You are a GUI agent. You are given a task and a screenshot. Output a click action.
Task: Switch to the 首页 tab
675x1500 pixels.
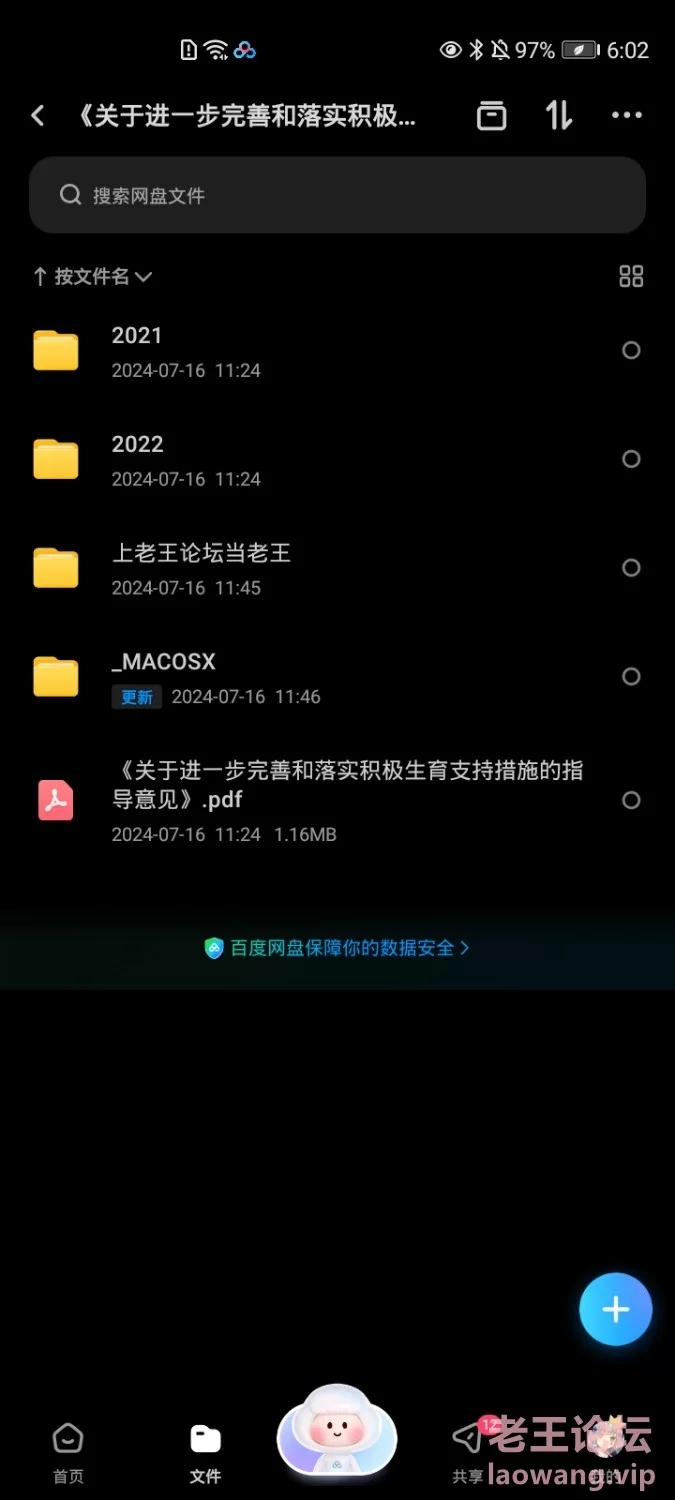[68, 1451]
